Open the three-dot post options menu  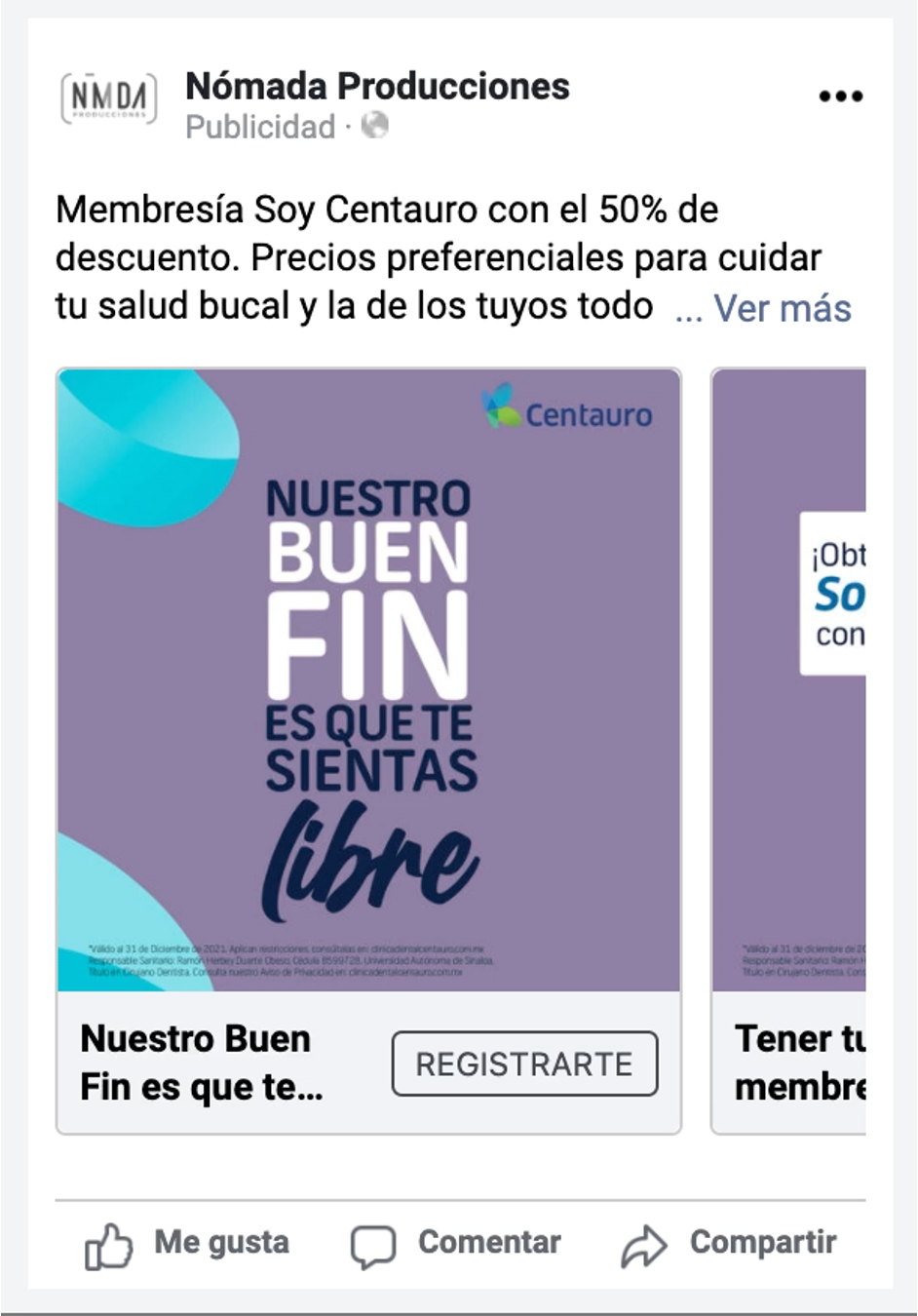[x=840, y=97]
